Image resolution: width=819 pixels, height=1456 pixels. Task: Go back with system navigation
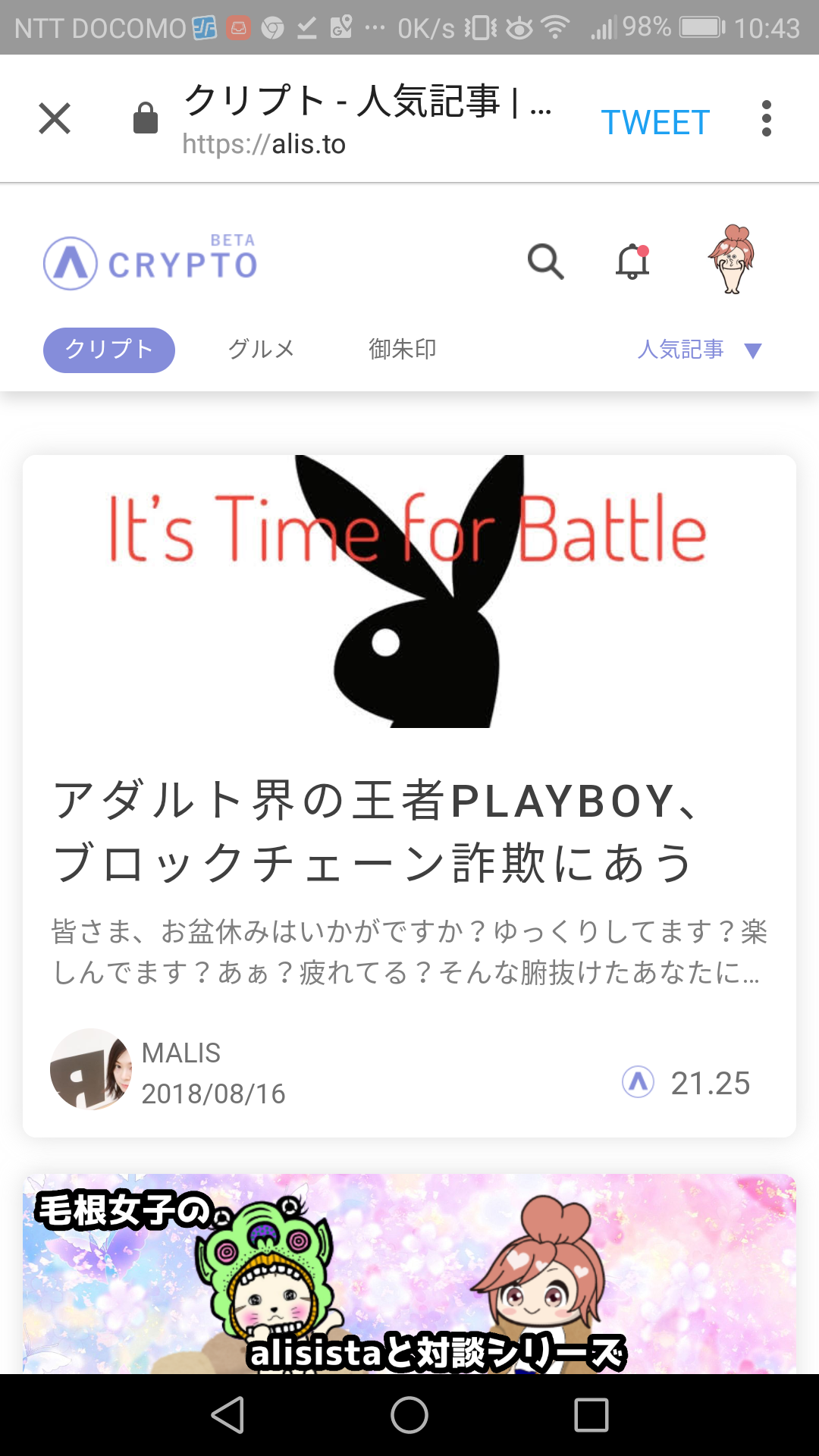tap(227, 1415)
